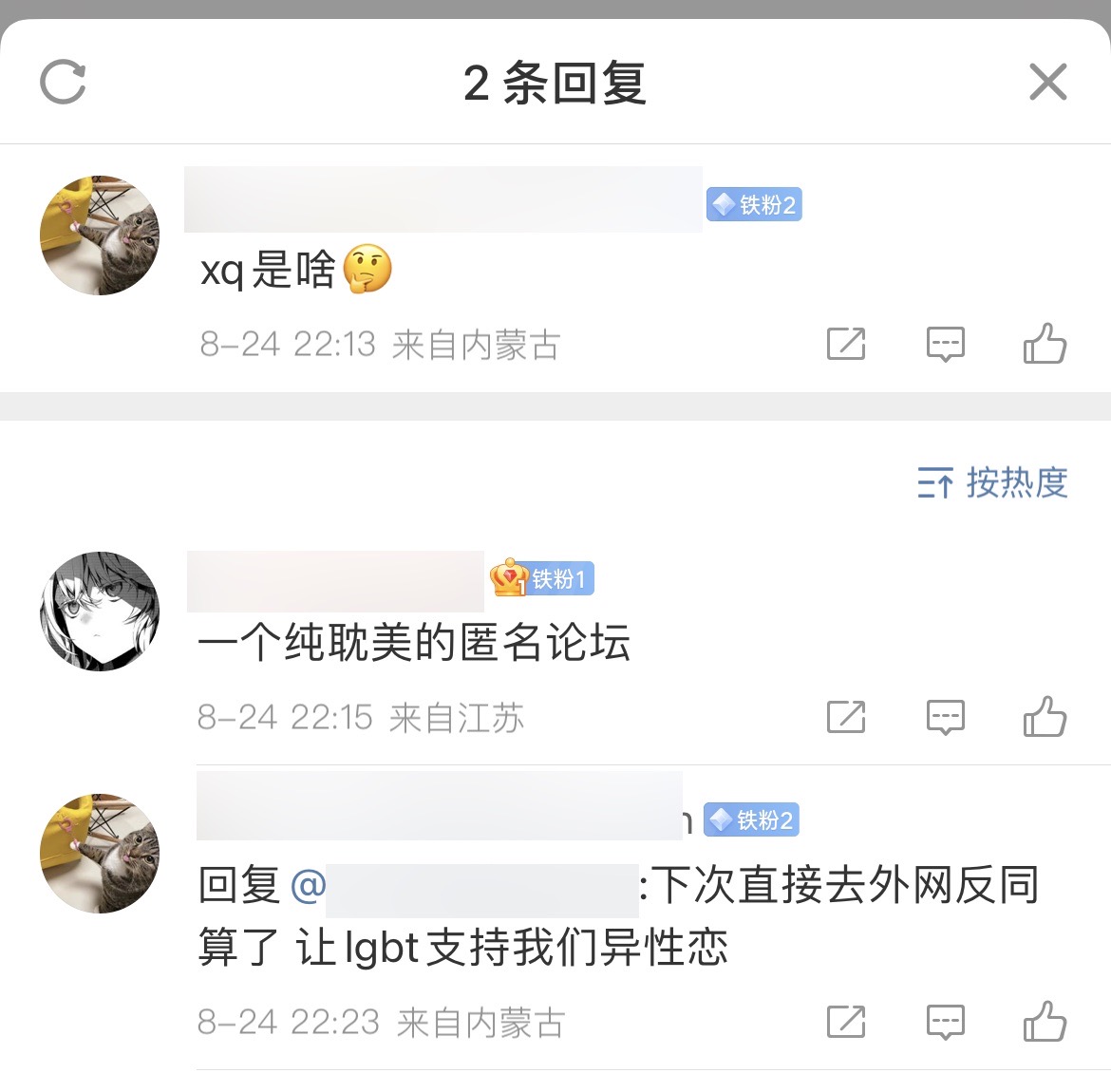Refresh the replies list
This screenshot has height=1092, width=1111.
64,82
